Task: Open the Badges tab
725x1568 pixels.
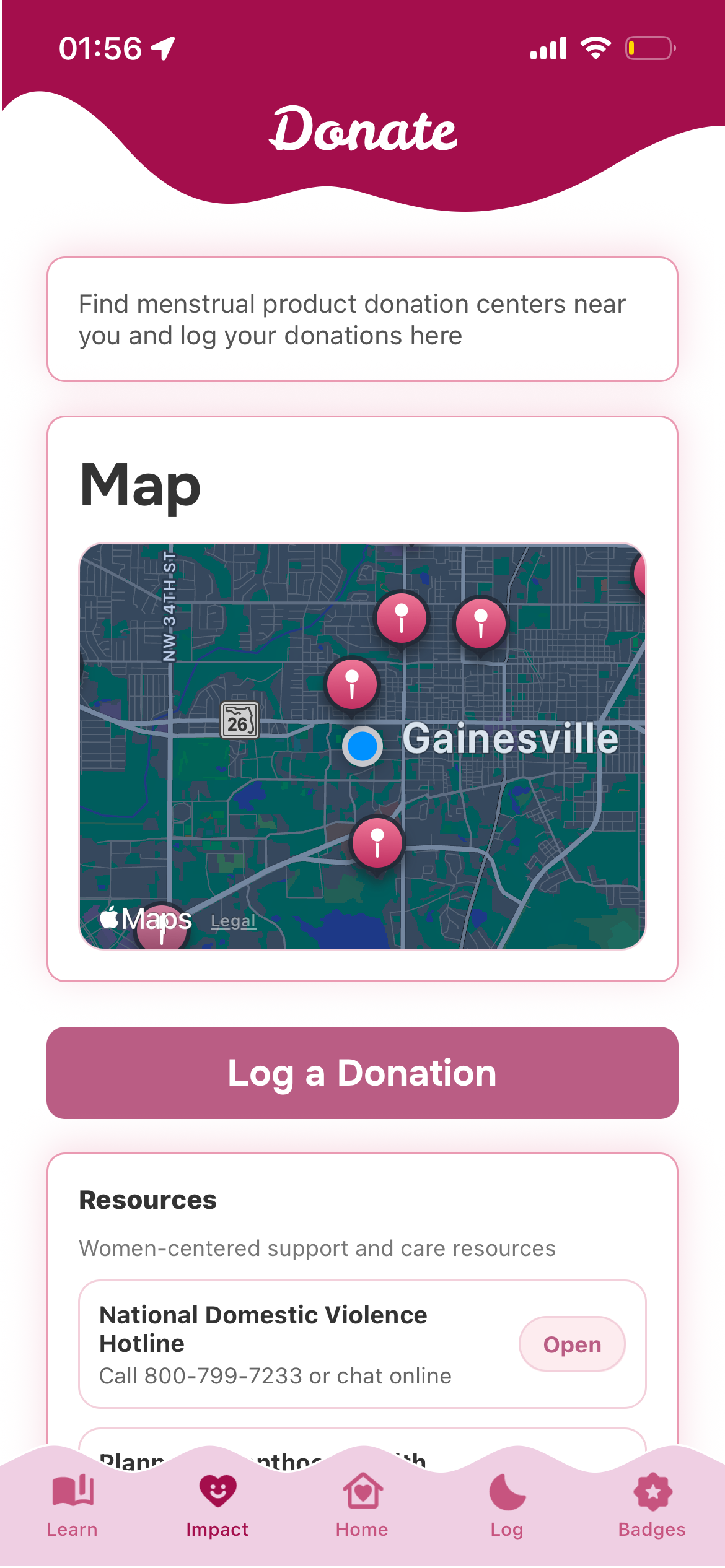Action: click(652, 1505)
